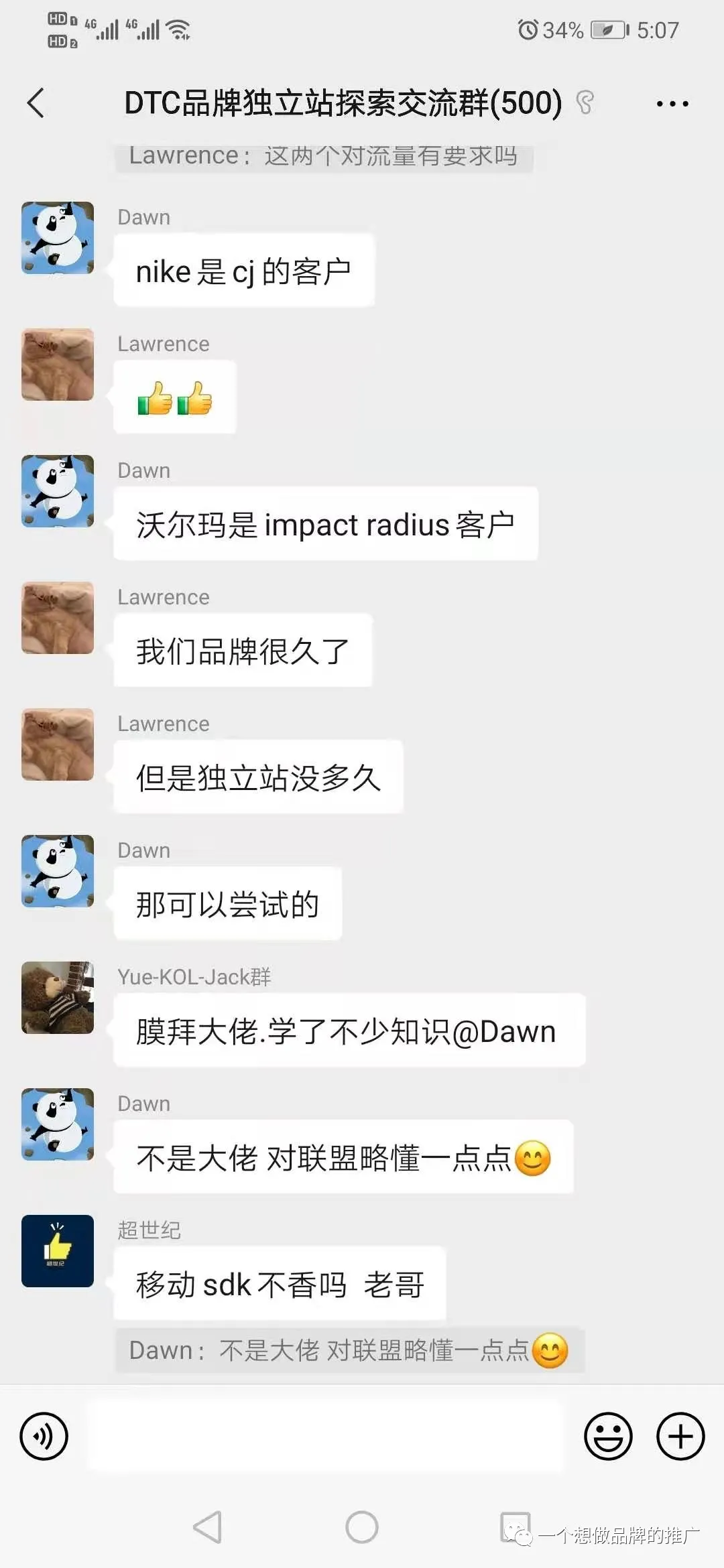
Task: Tap the message text field
Action: 325,1436
